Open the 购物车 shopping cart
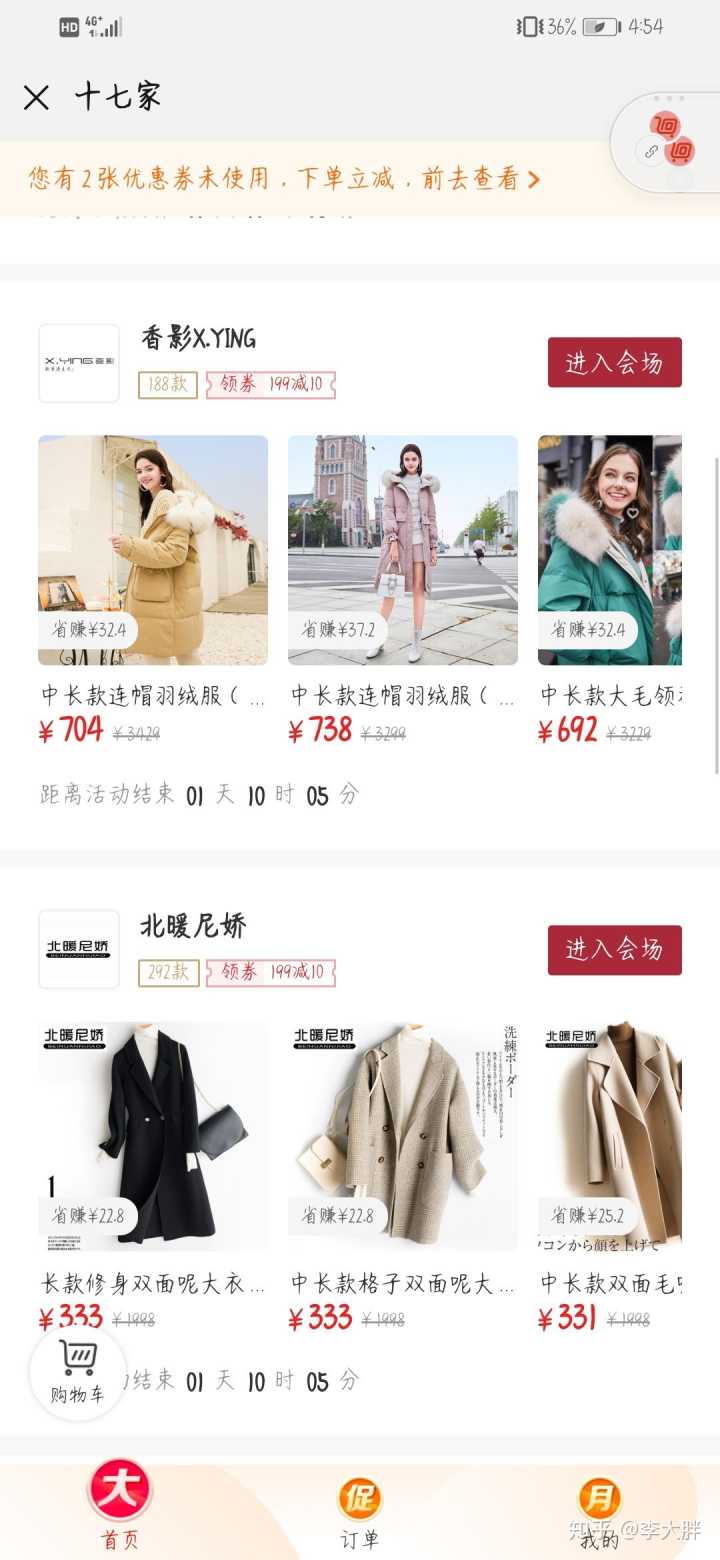The width and height of the screenshot is (720, 1560). coord(78,1371)
